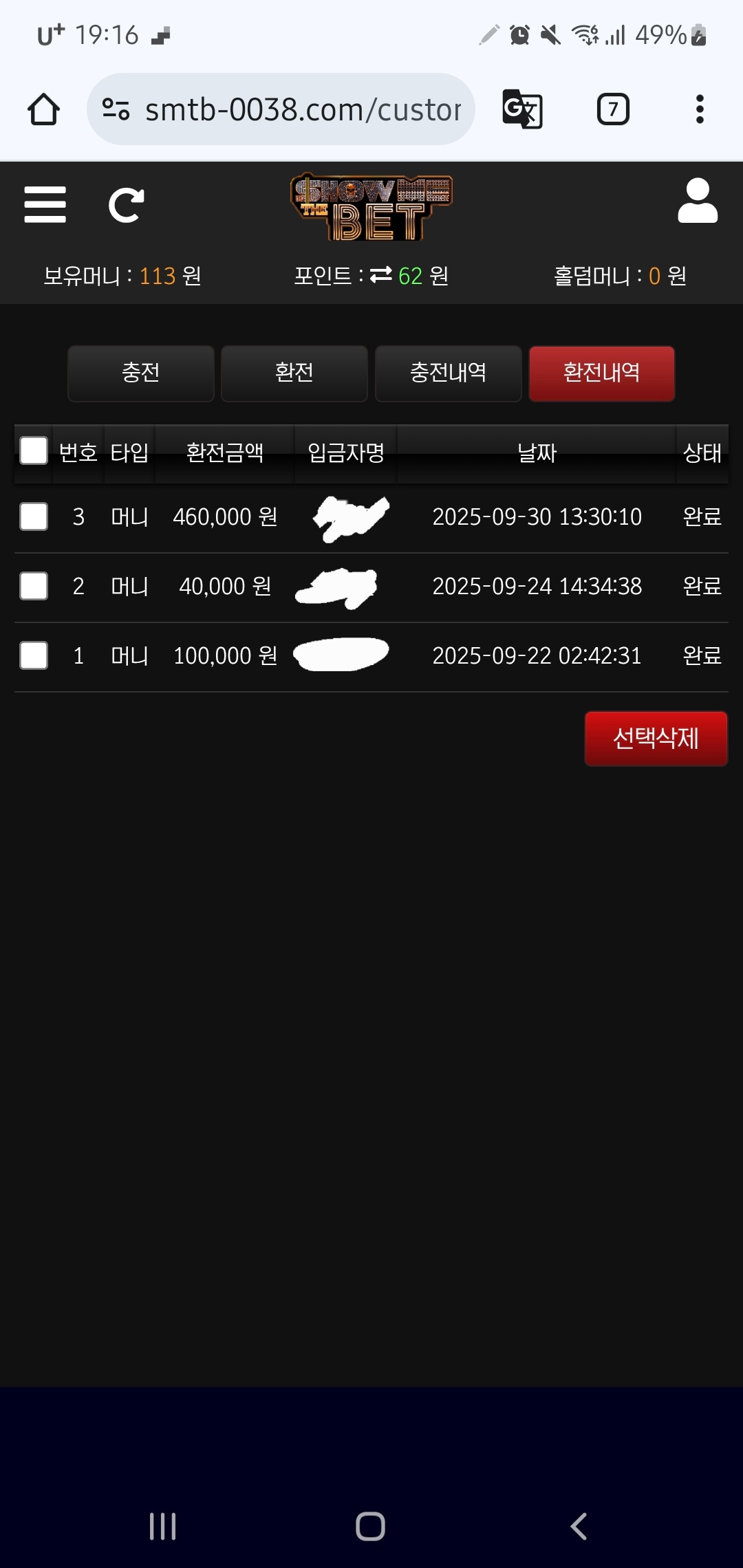This screenshot has width=743, height=1568.
Task: Switch to the 환전 tab
Action: click(x=294, y=373)
